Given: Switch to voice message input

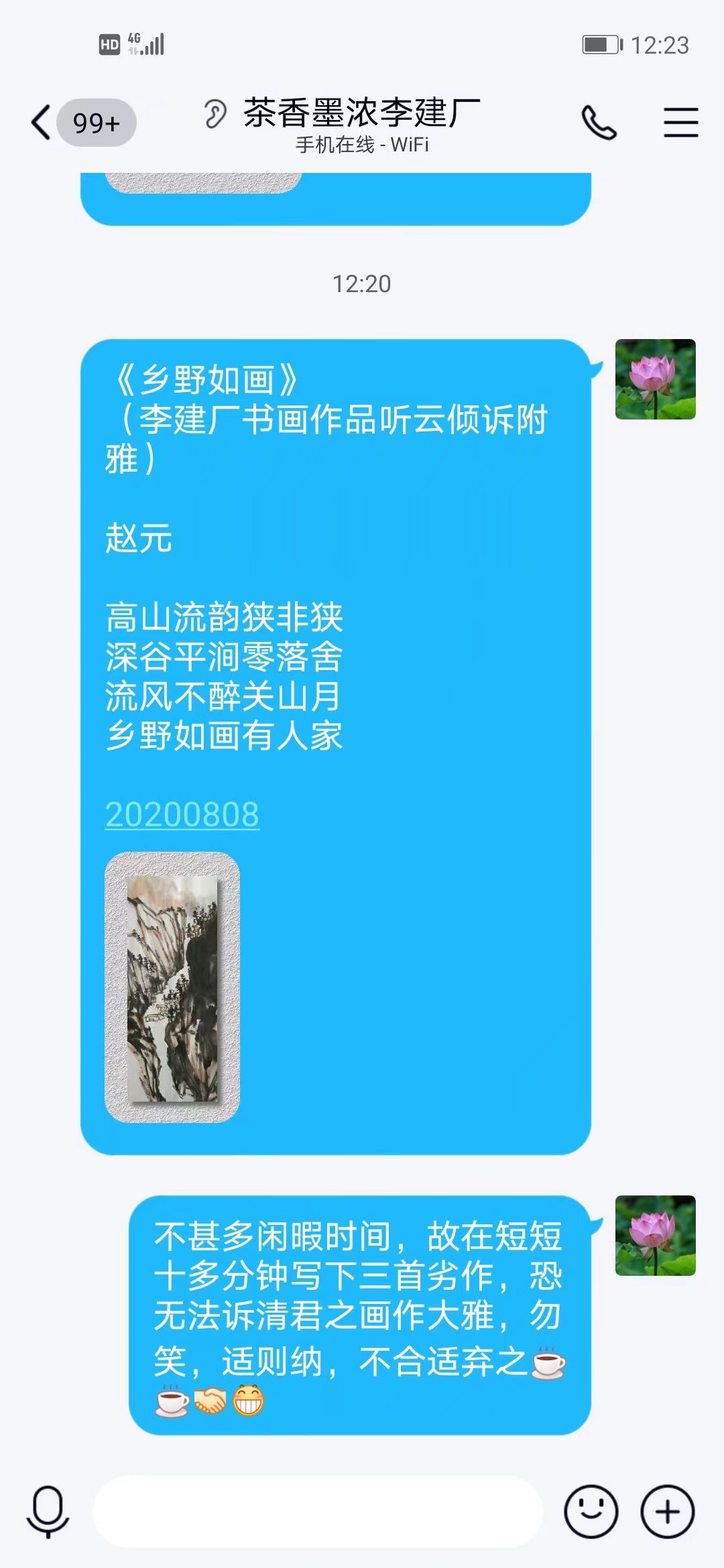Looking at the screenshot, I should 48,1512.
